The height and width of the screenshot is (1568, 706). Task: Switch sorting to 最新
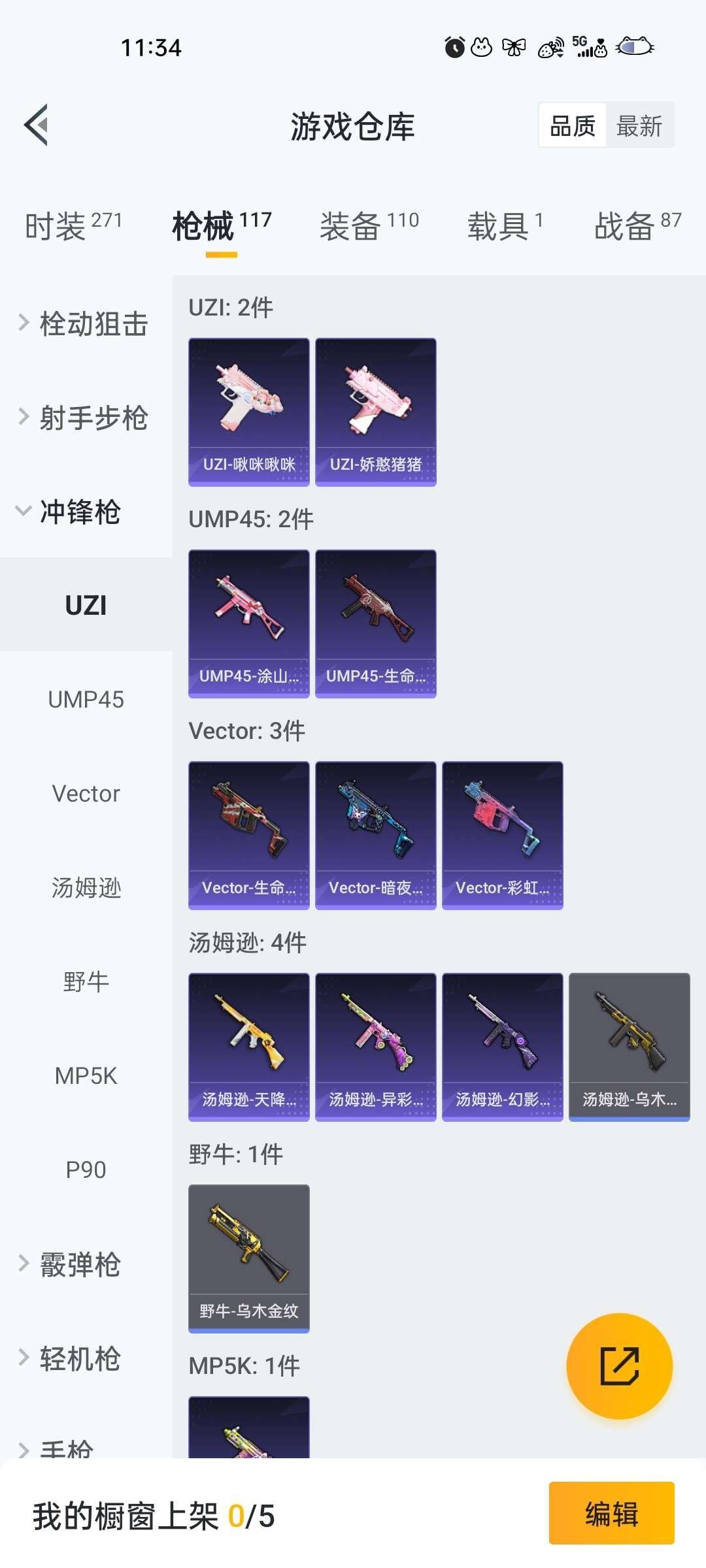(x=640, y=125)
